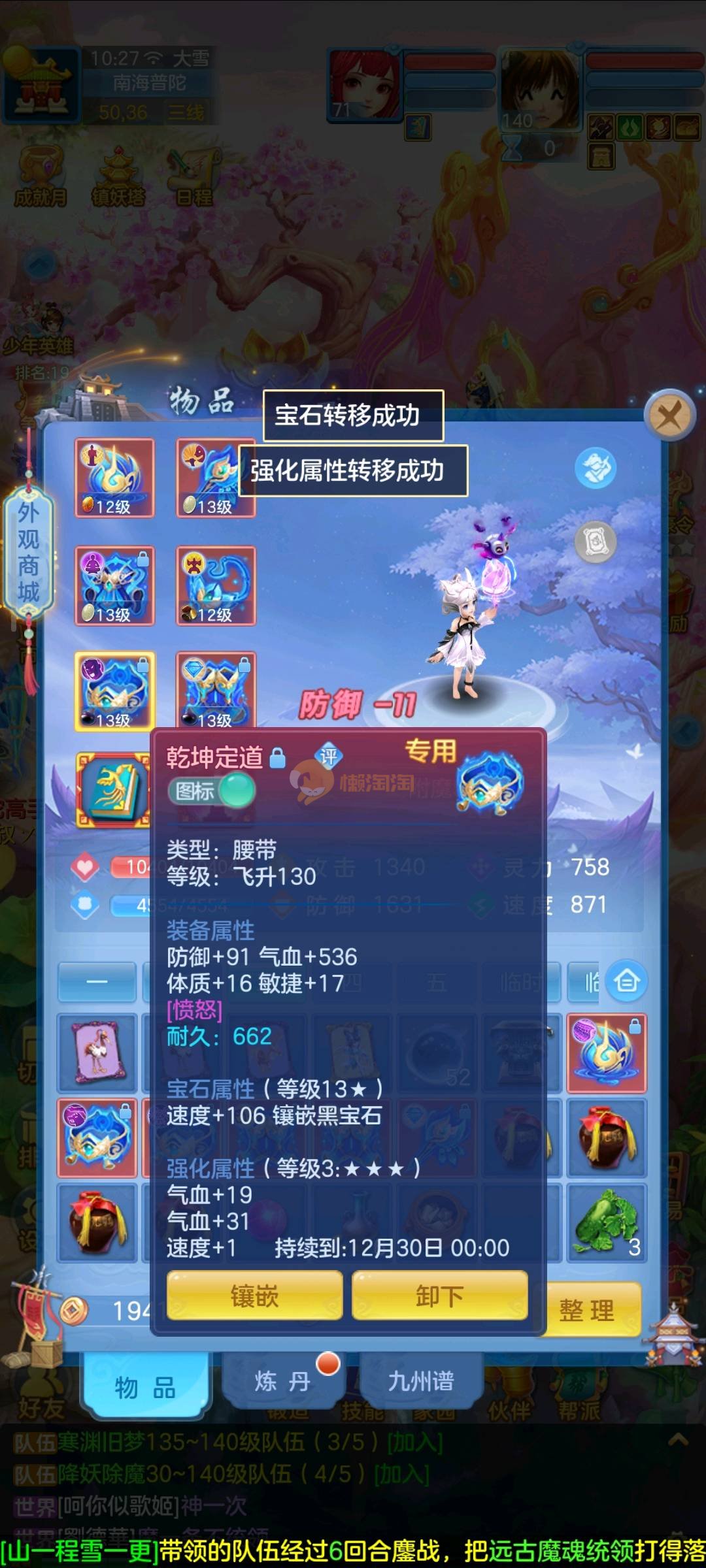This screenshot has height=1568, width=706.
Task: Tap the blue outfit-swap round icon
Action: pos(596,468)
